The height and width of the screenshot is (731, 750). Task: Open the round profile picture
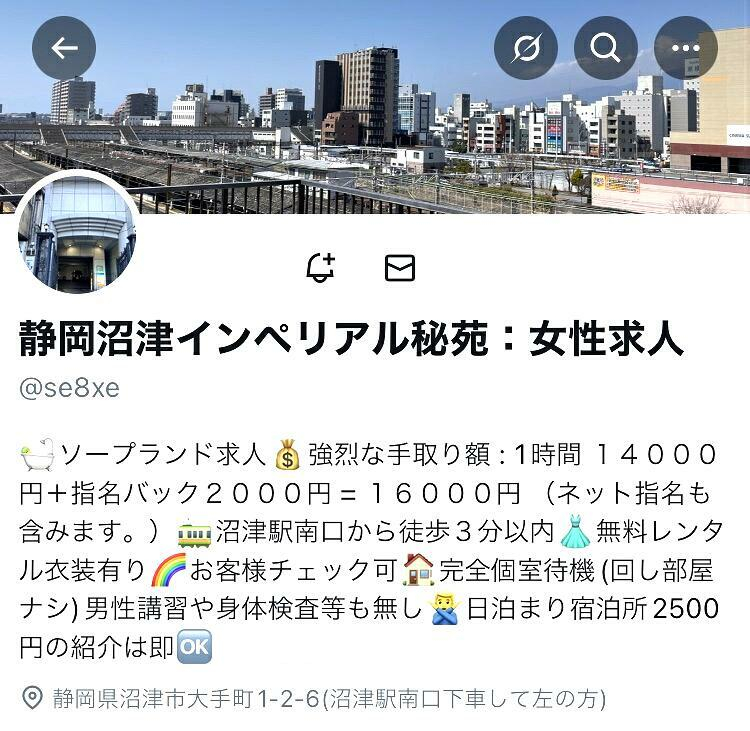(76, 234)
